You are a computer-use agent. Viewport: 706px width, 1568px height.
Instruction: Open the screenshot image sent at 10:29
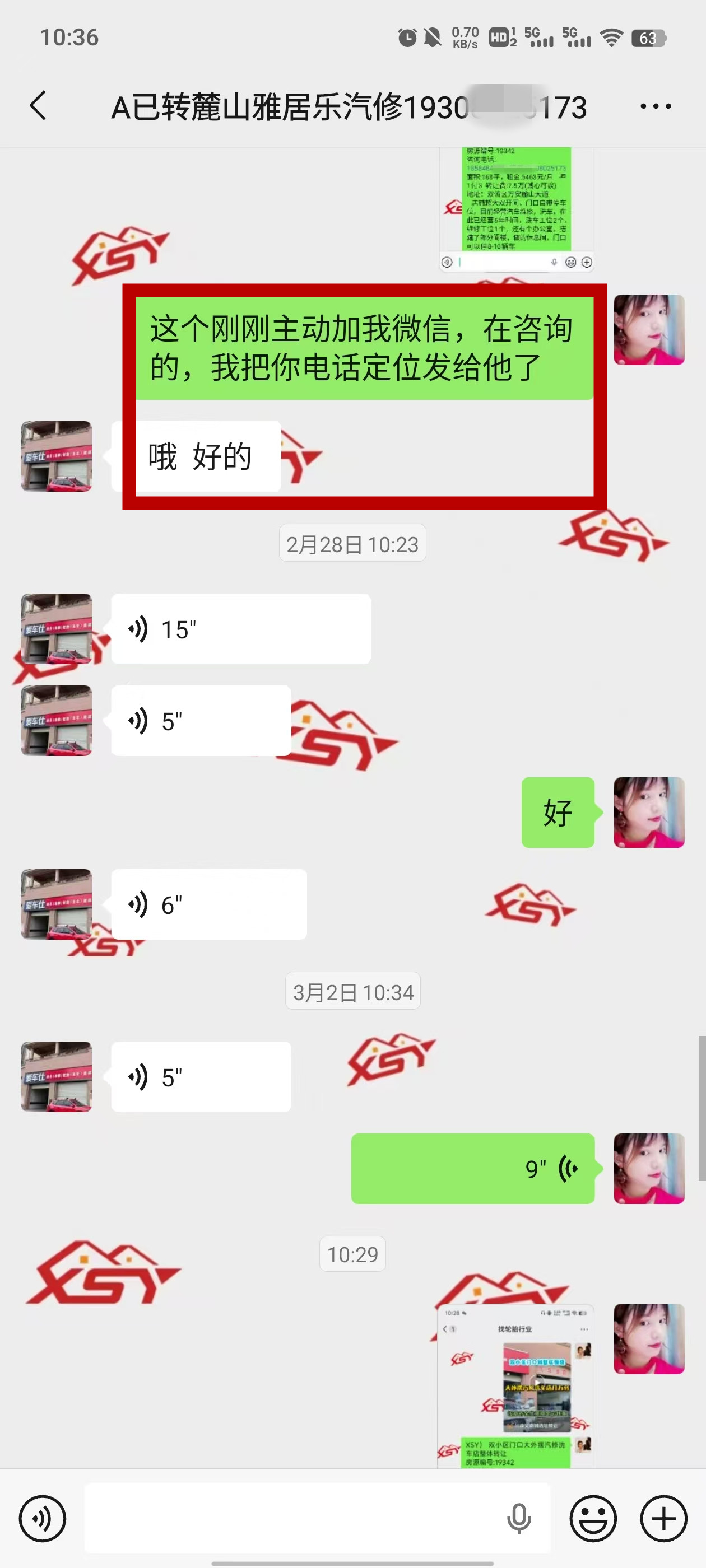coord(515,1385)
